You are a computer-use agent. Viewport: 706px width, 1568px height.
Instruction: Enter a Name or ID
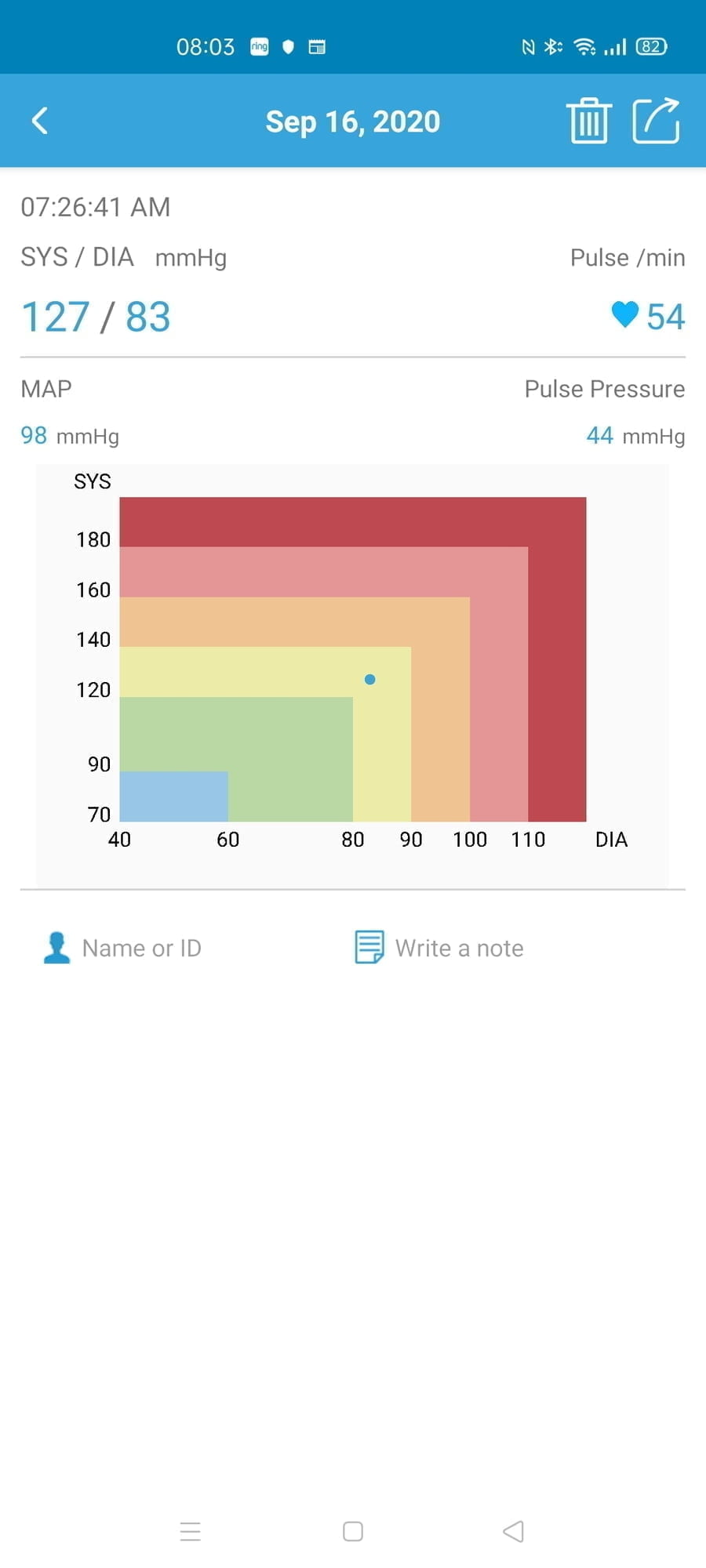[141, 948]
